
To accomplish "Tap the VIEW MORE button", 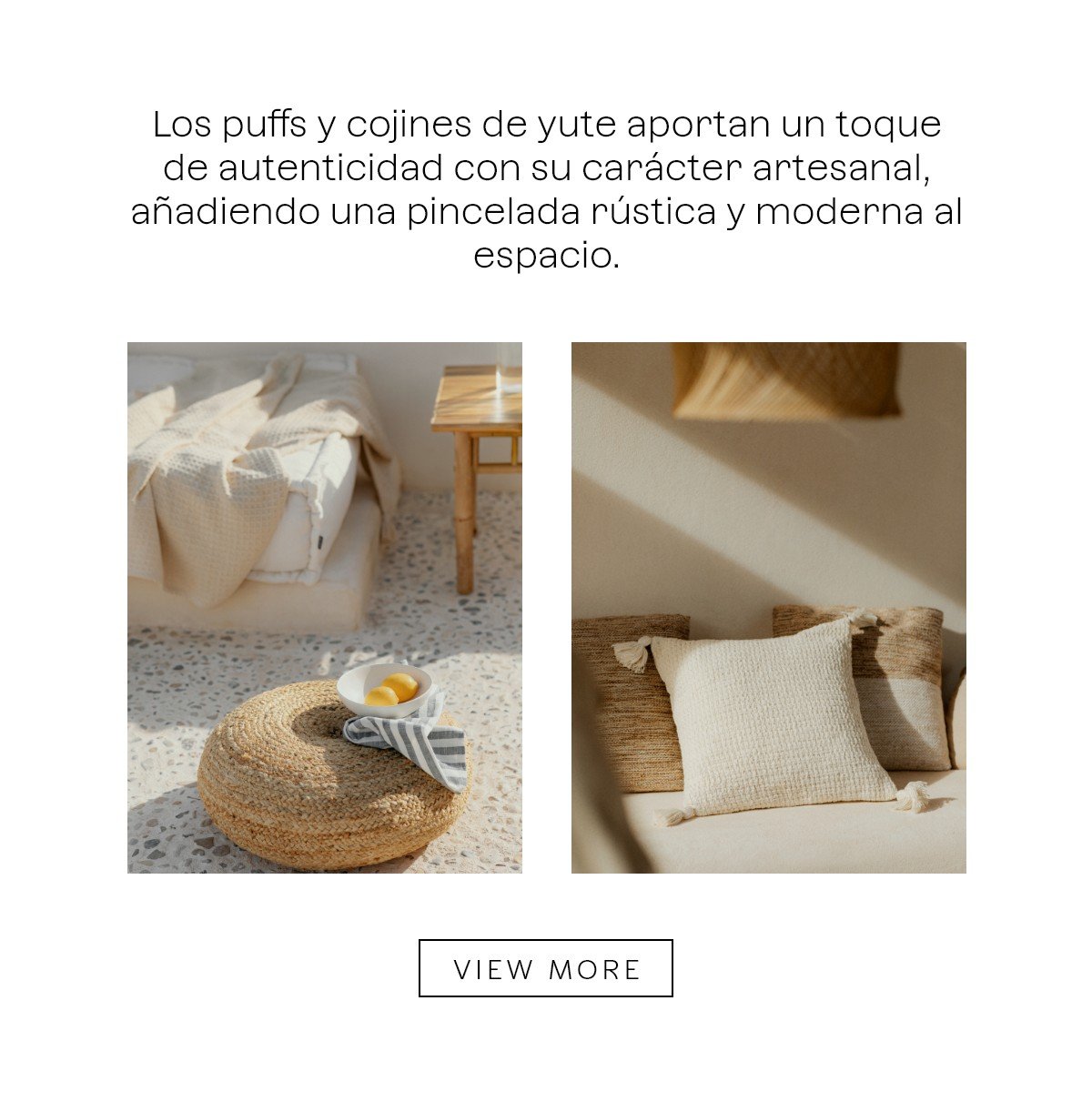I will click(x=545, y=968).
